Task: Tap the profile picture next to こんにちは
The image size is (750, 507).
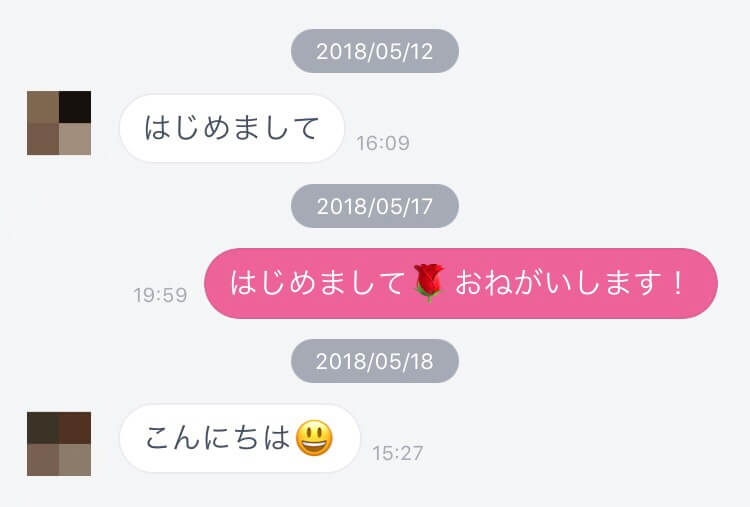Action: [59, 442]
